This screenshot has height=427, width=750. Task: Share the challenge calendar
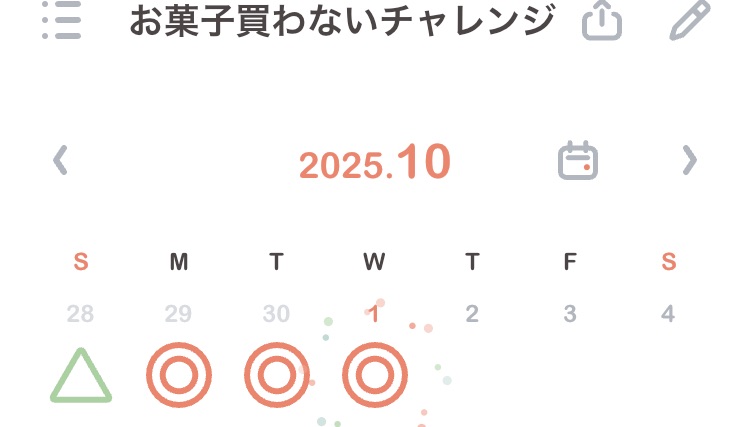[601, 20]
